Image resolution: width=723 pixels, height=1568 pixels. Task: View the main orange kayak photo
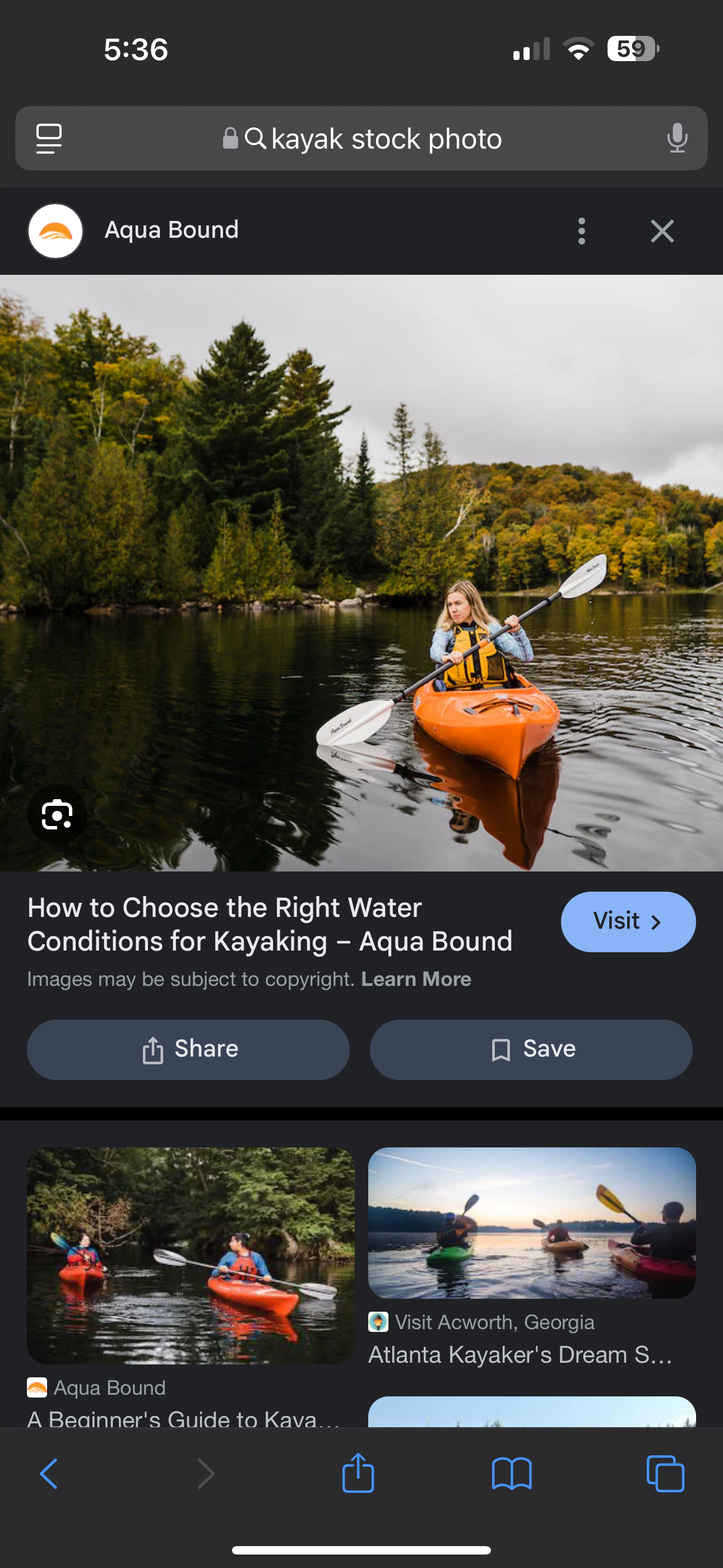pyautogui.click(x=361, y=572)
